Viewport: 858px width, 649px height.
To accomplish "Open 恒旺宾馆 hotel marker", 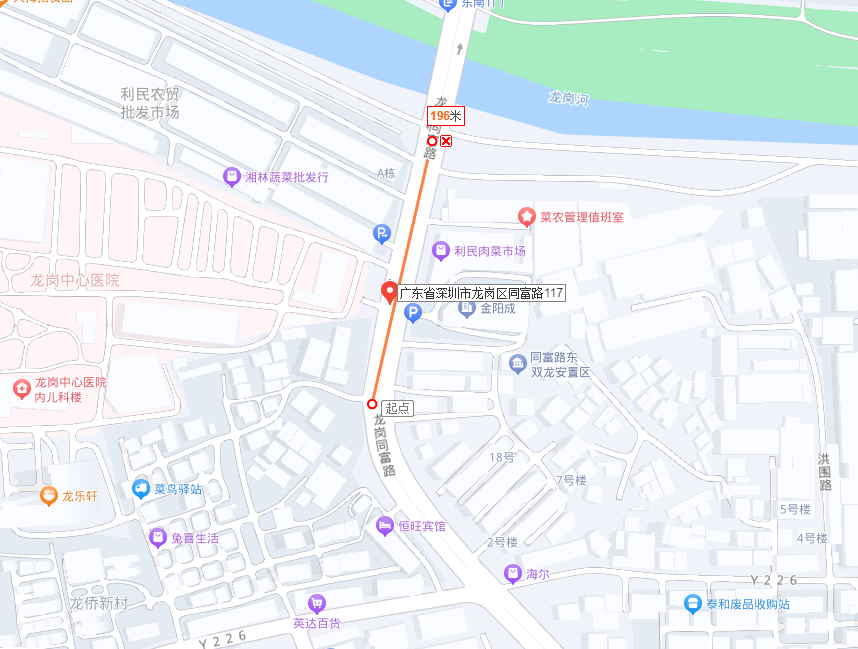I will (385, 525).
